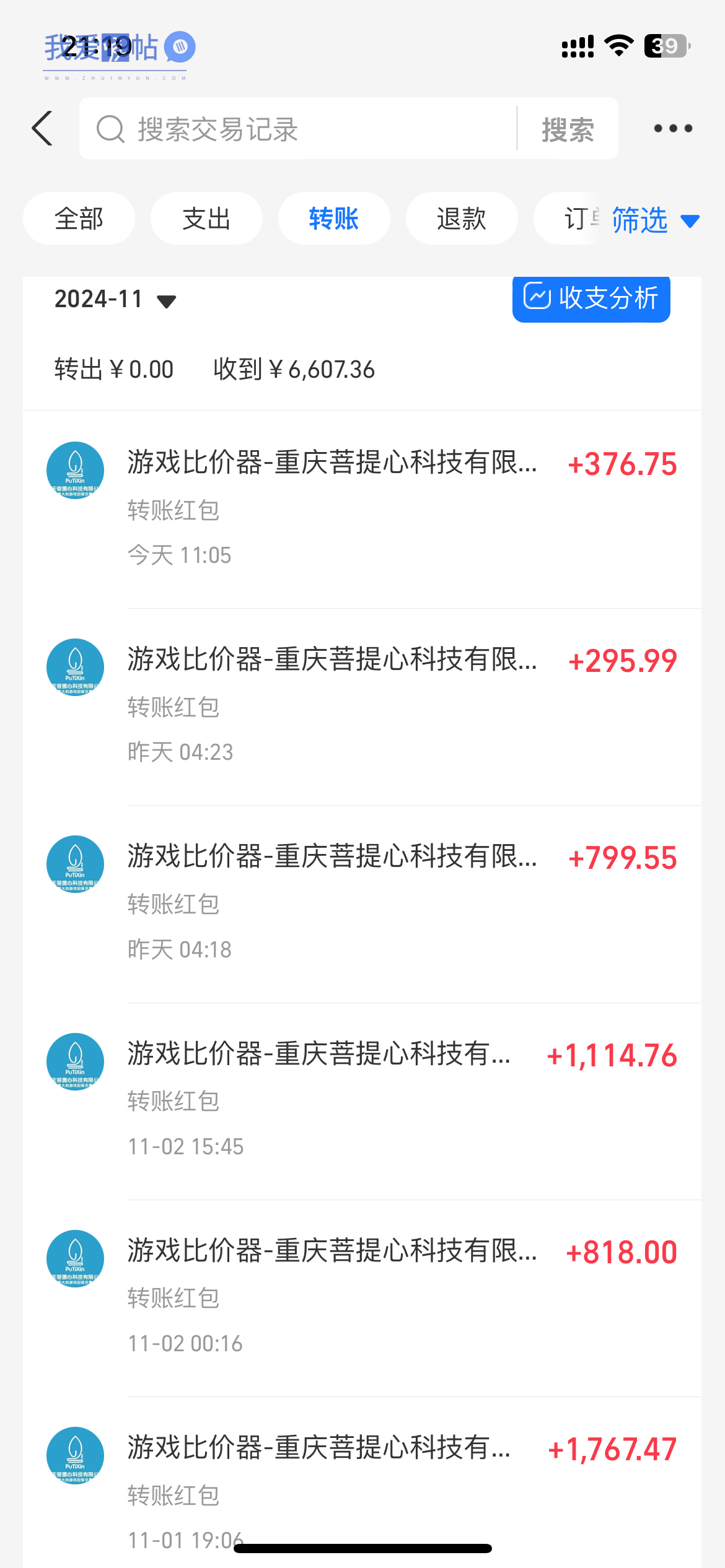Open the 2024-11 month picker
The image size is (725, 1568).
pos(115,299)
